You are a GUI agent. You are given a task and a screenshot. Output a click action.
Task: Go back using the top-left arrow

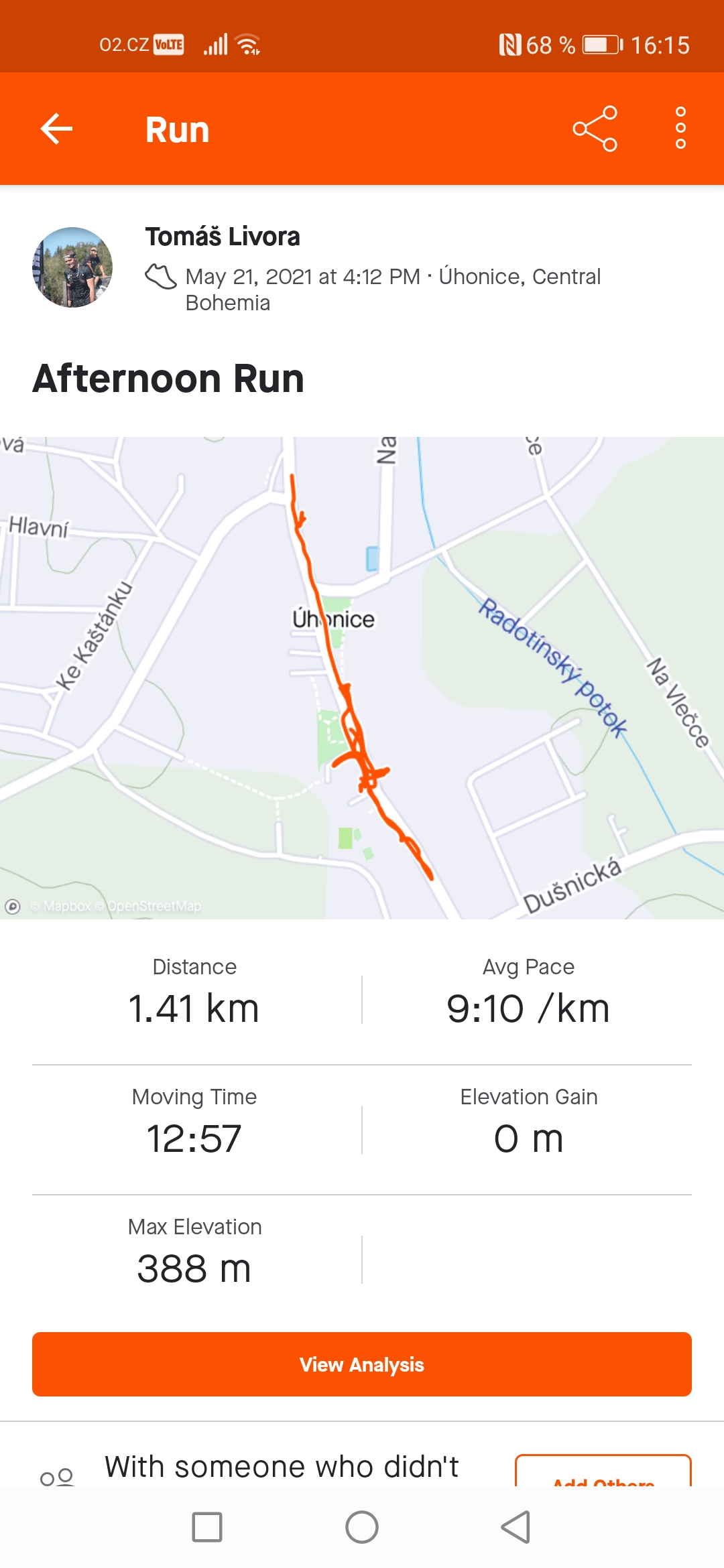coord(56,129)
